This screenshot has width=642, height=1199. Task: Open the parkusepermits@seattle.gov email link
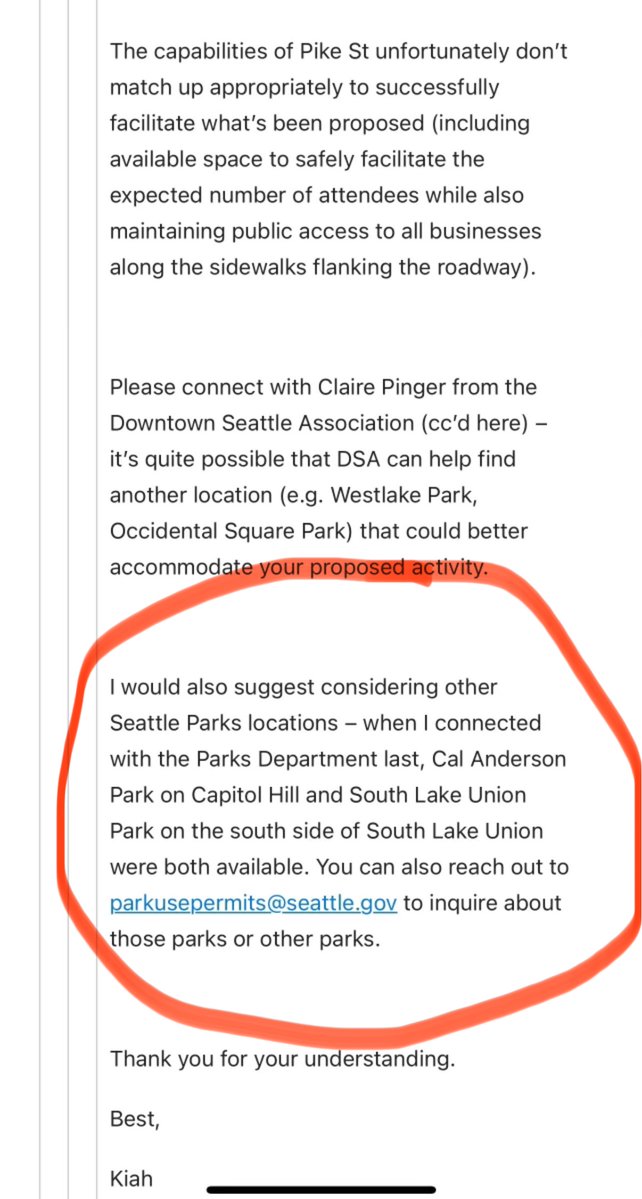pyautogui.click(x=253, y=903)
